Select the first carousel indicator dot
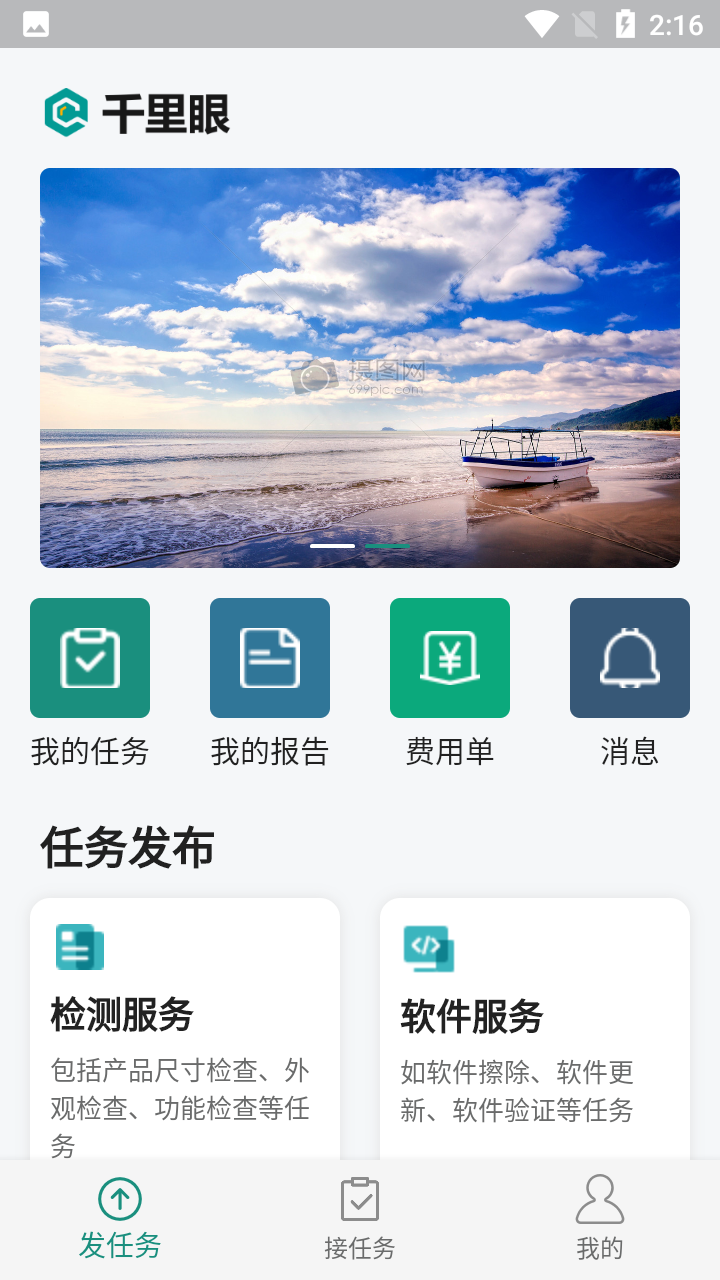The width and height of the screenshot is (720, 1280). pyautogui.click(x=334, y=546)
